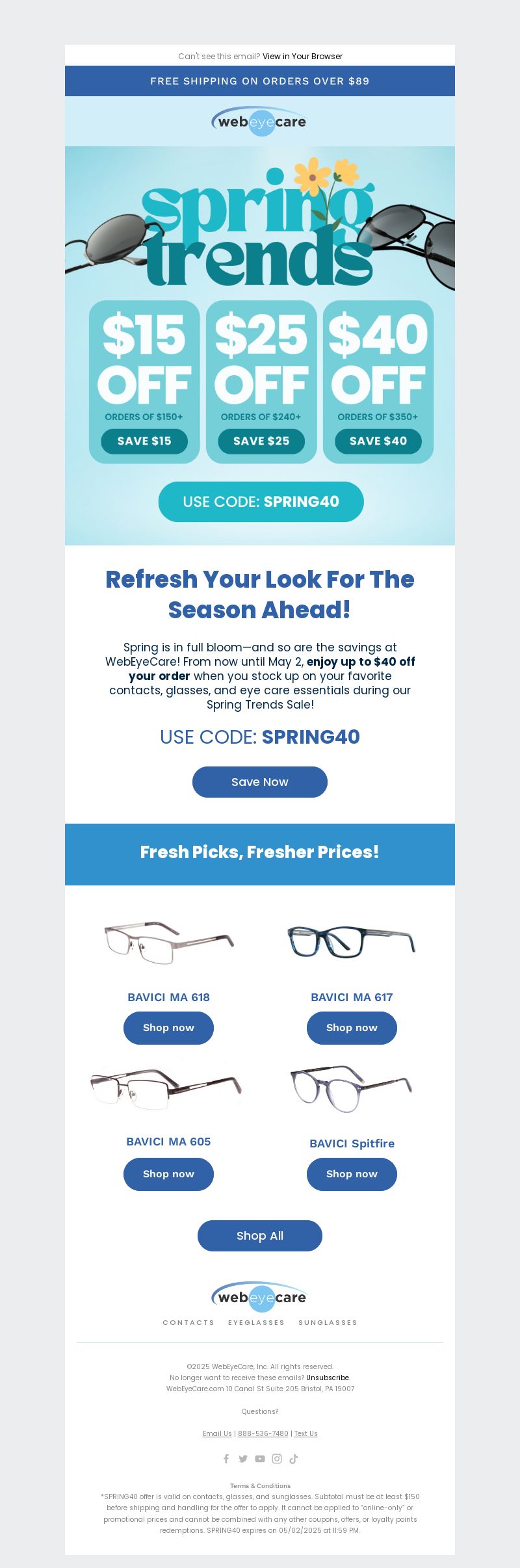Image resolution: width=520 pixels, height=1568 pixels.
Task: Open the SUNGLASSES footer link
Action: coord(328,1322)
